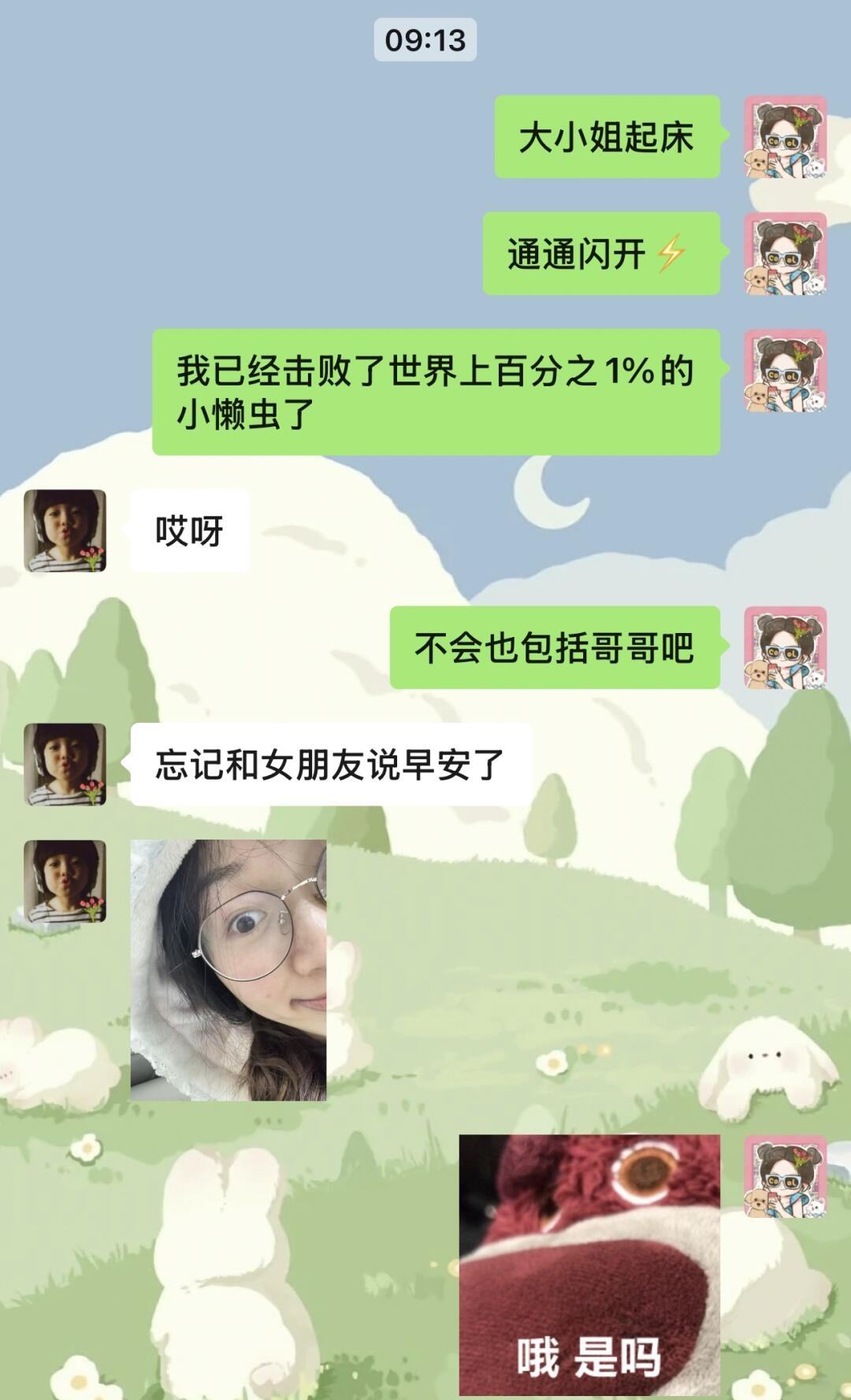This screenshot has height=1400, width=851.
Task: View own avatar next to '大小姐起床'
Action: coord(786,137)
